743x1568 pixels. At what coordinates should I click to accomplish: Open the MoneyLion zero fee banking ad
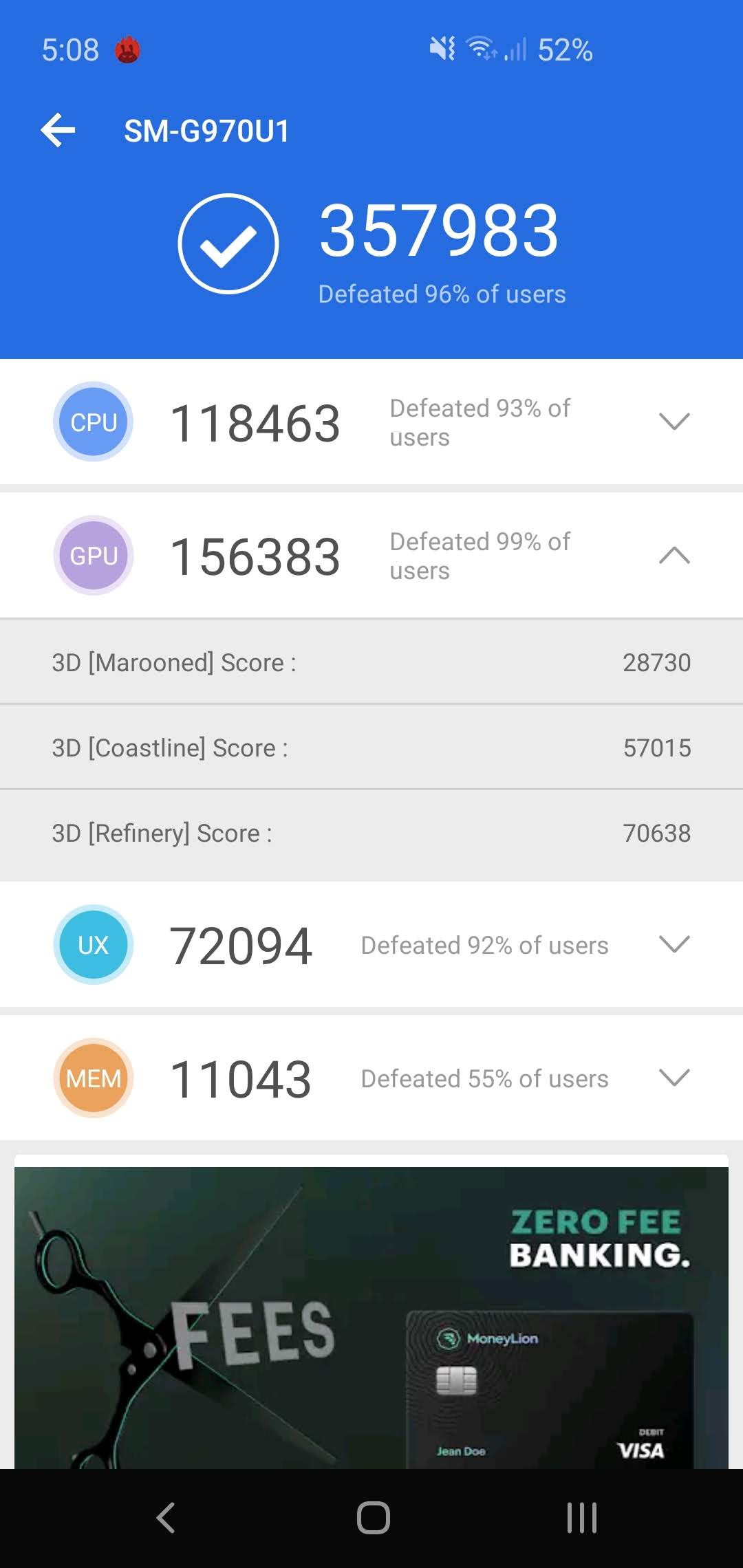coord(371,1317)
